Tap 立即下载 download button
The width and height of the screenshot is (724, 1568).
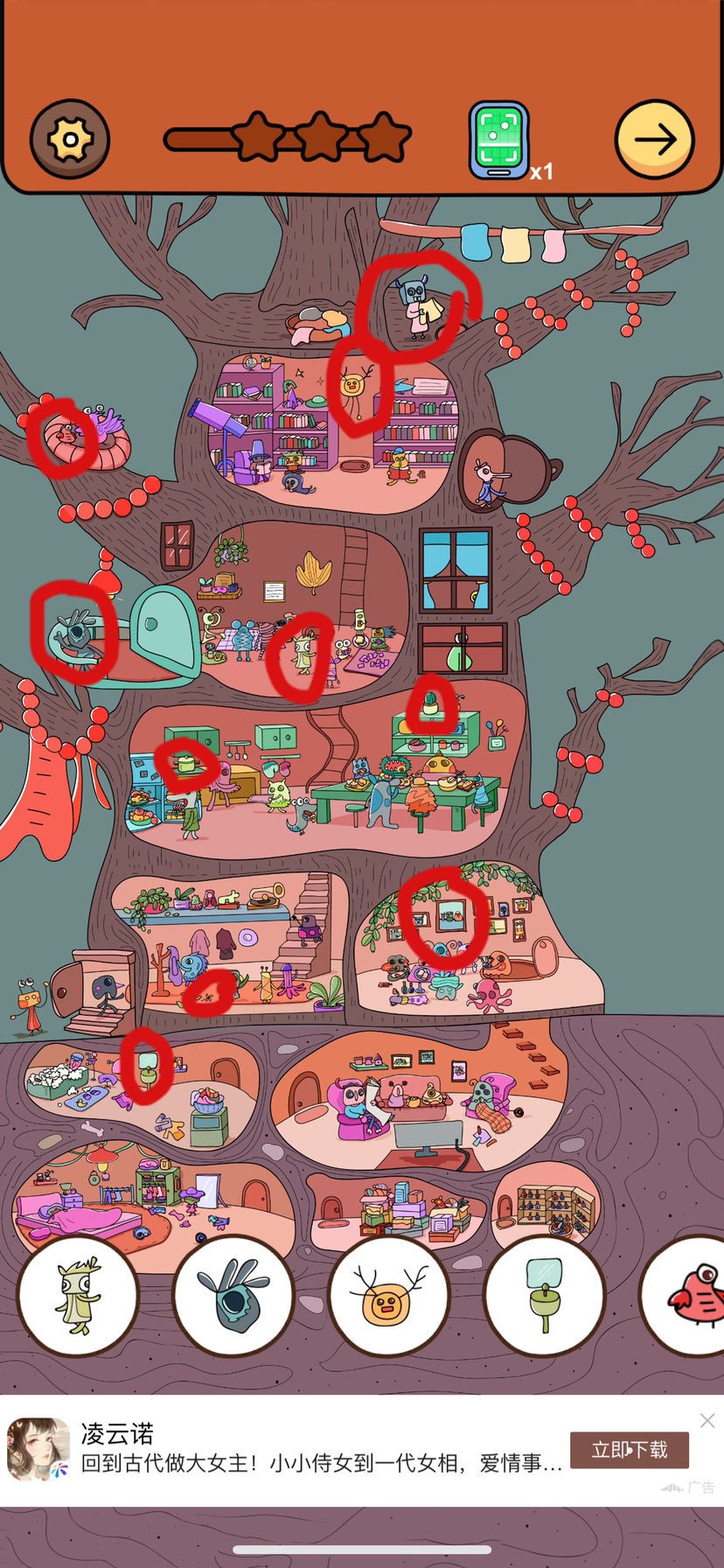pos(629,1450)
